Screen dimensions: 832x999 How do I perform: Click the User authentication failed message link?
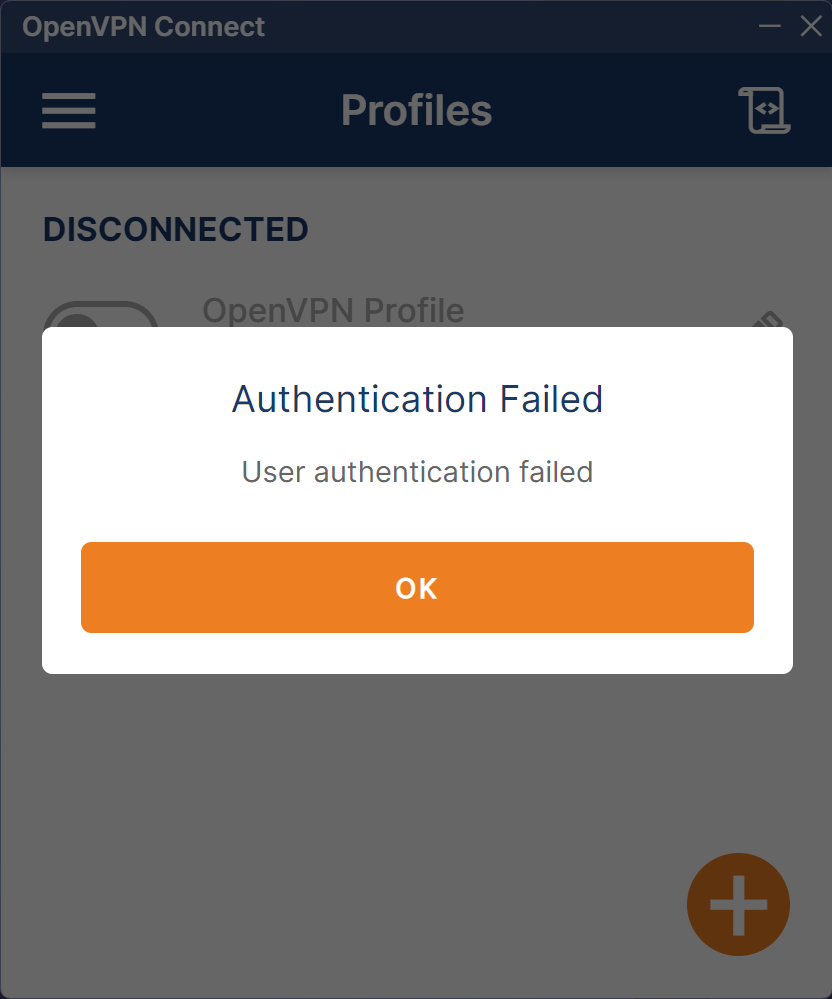[x=416, y=471]
